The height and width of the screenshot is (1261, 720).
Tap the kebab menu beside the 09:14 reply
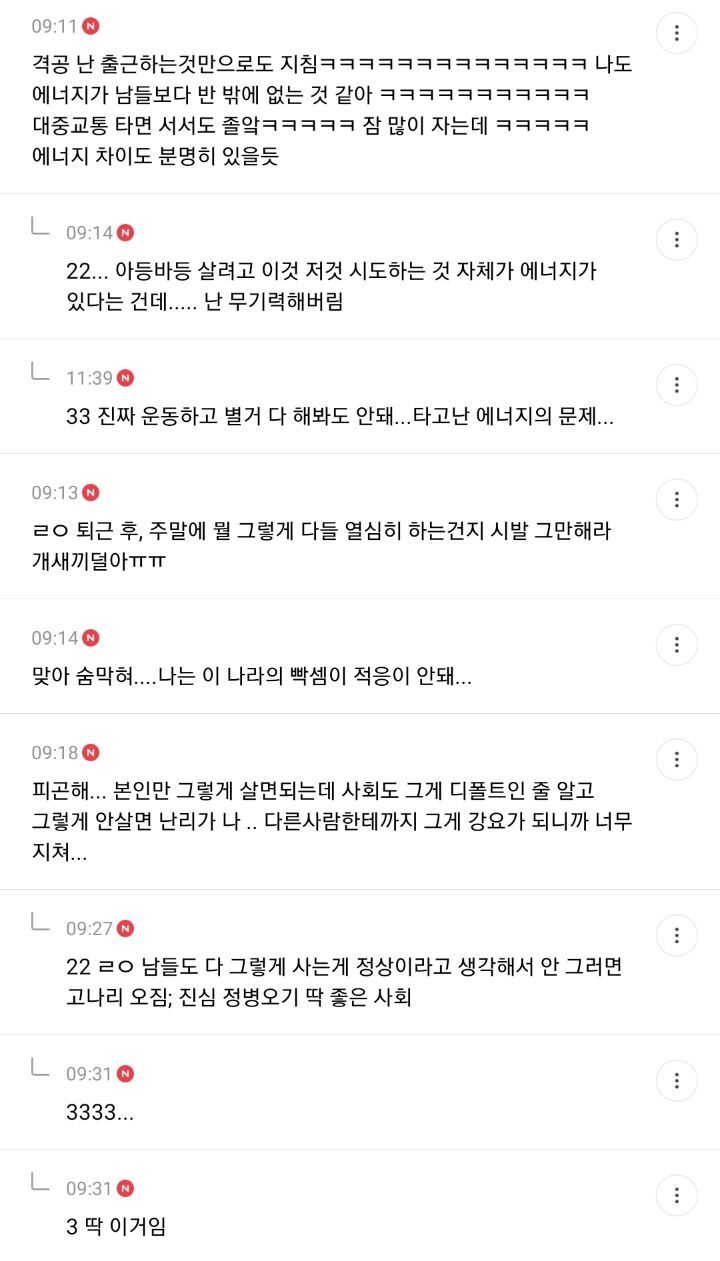pos(677,240)
